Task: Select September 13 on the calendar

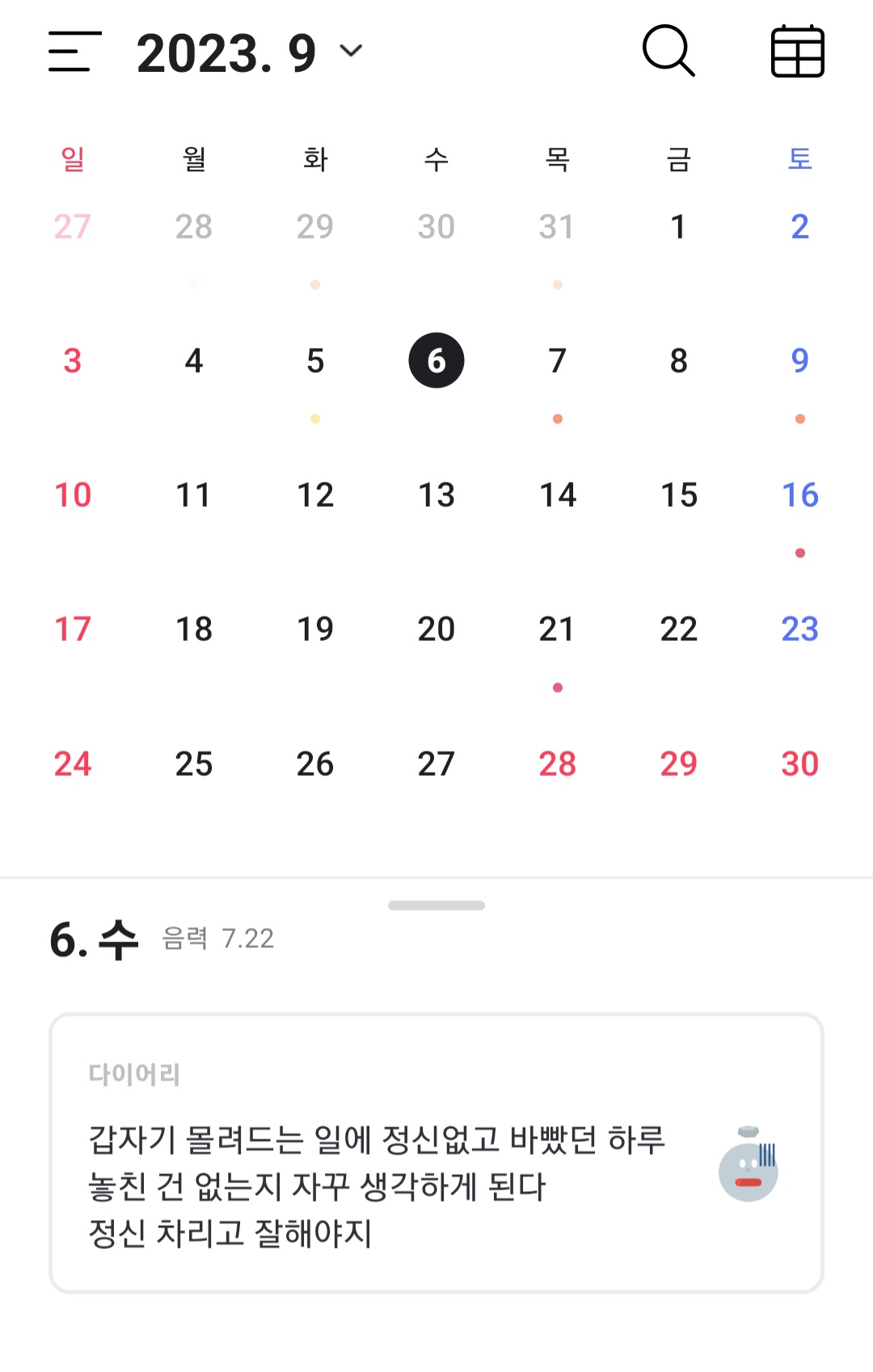Action: tap(436, 495)
